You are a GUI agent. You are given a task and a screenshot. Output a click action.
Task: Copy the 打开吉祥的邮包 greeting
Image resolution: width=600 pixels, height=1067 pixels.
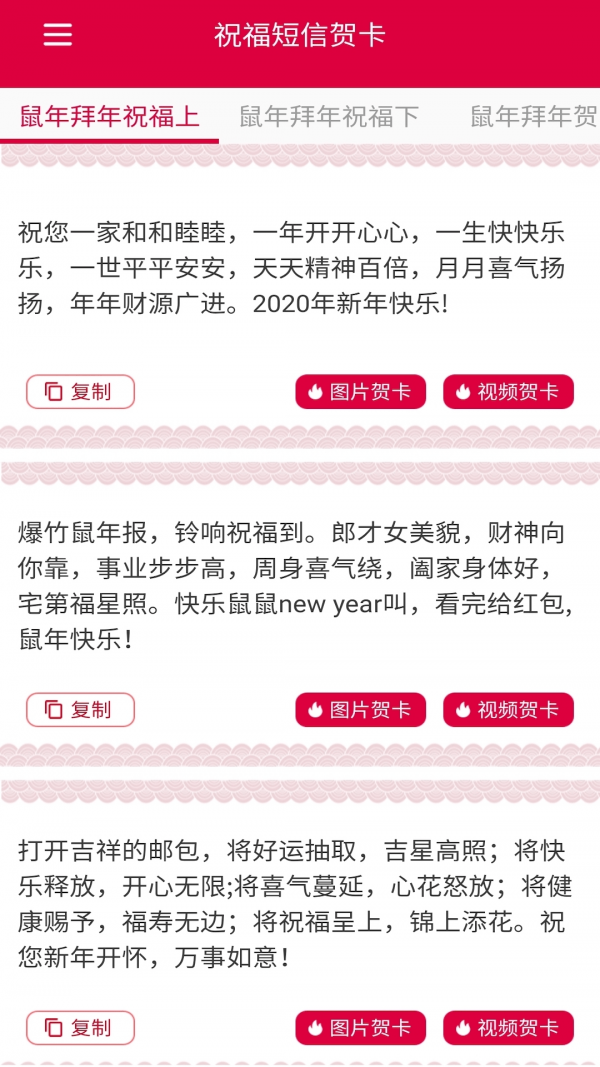[80, 1028]
